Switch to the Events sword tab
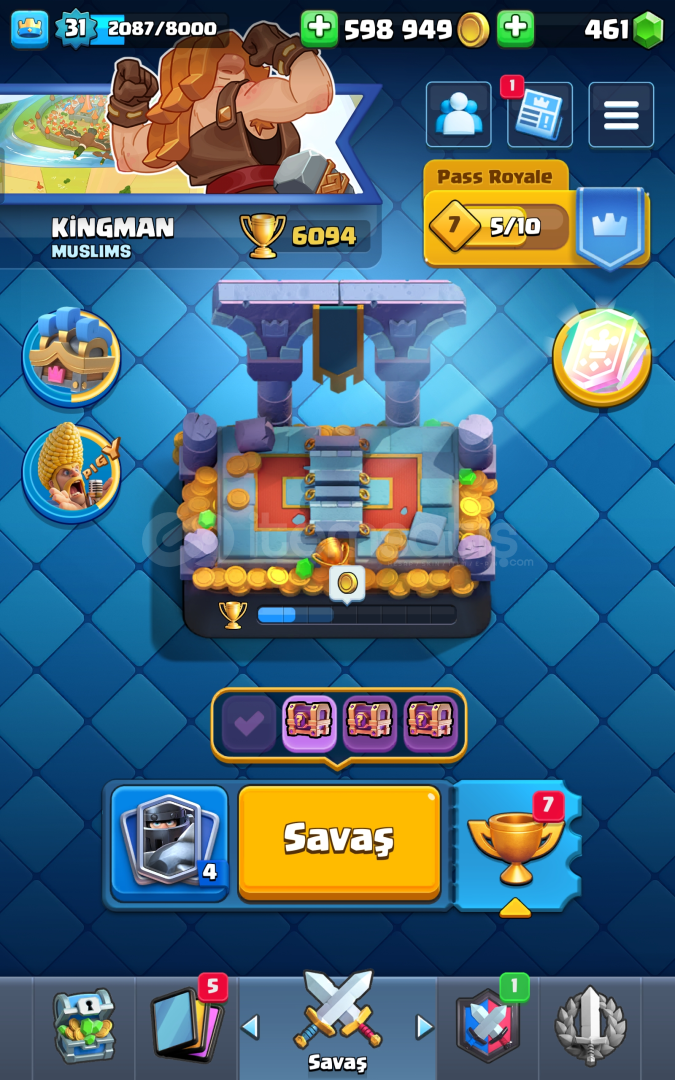The image size is (675, 1080). 590,1027
